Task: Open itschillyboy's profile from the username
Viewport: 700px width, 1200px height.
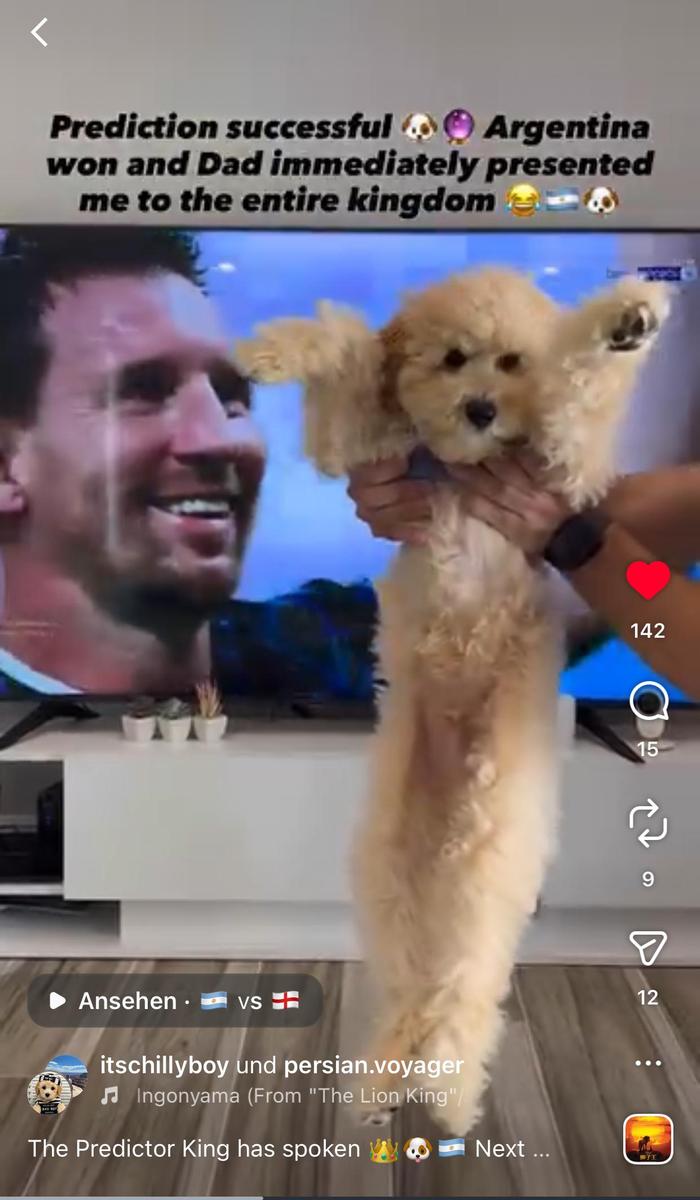Action: click(164, 1065)
